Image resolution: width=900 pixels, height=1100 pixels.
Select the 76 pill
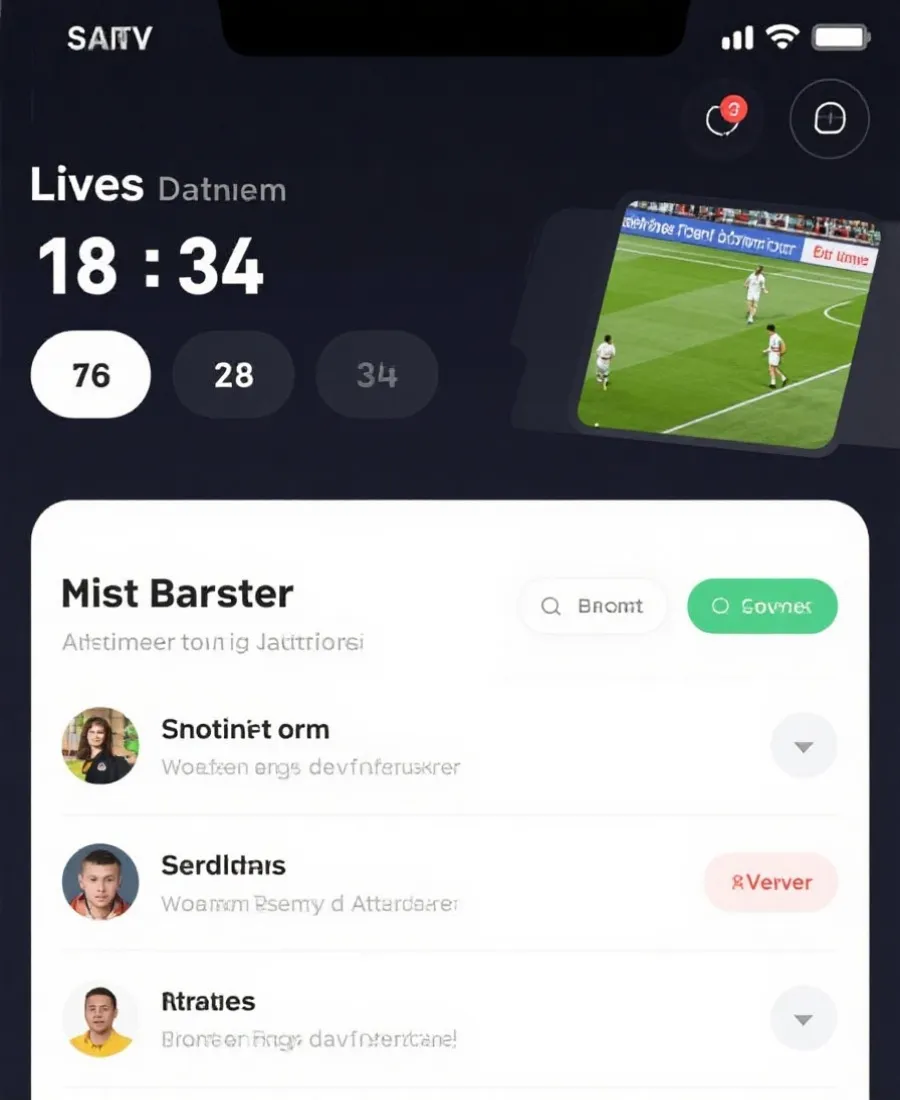coord(91,375)
